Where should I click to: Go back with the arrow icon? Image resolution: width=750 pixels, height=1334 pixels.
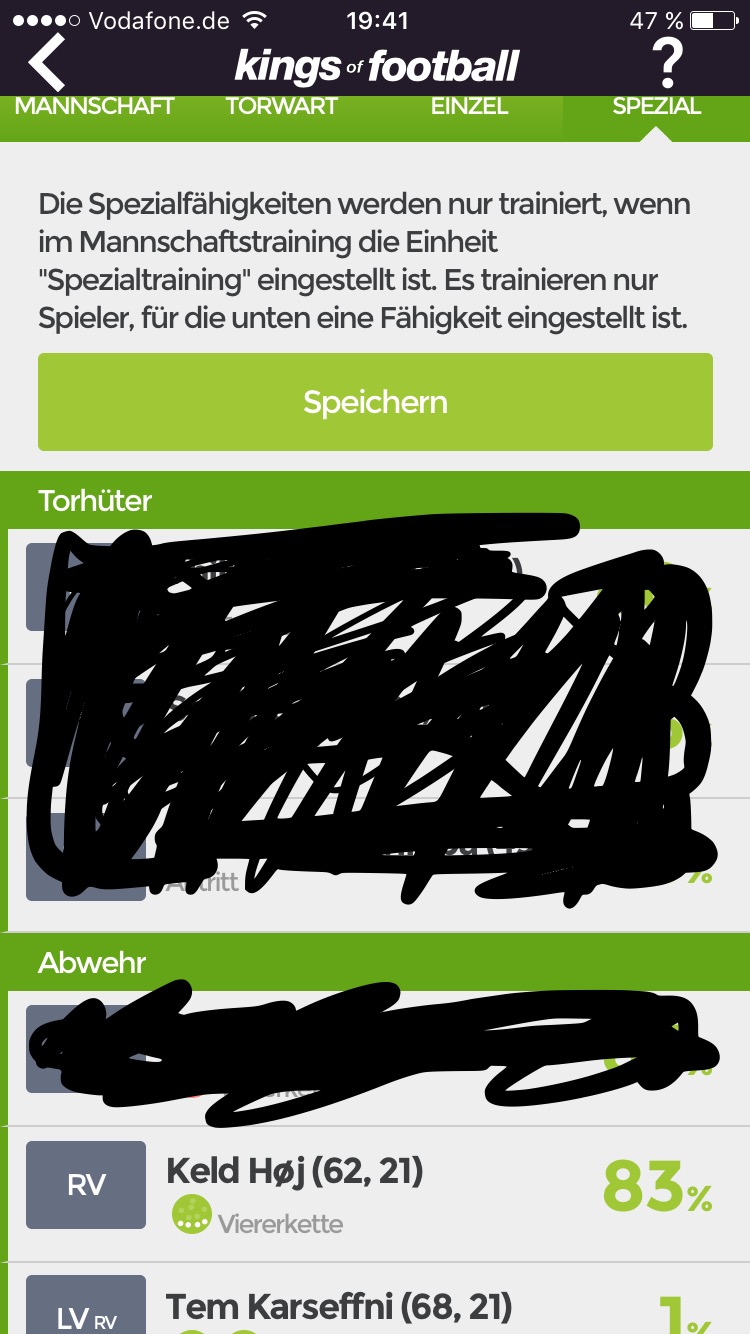coord(47,63)
